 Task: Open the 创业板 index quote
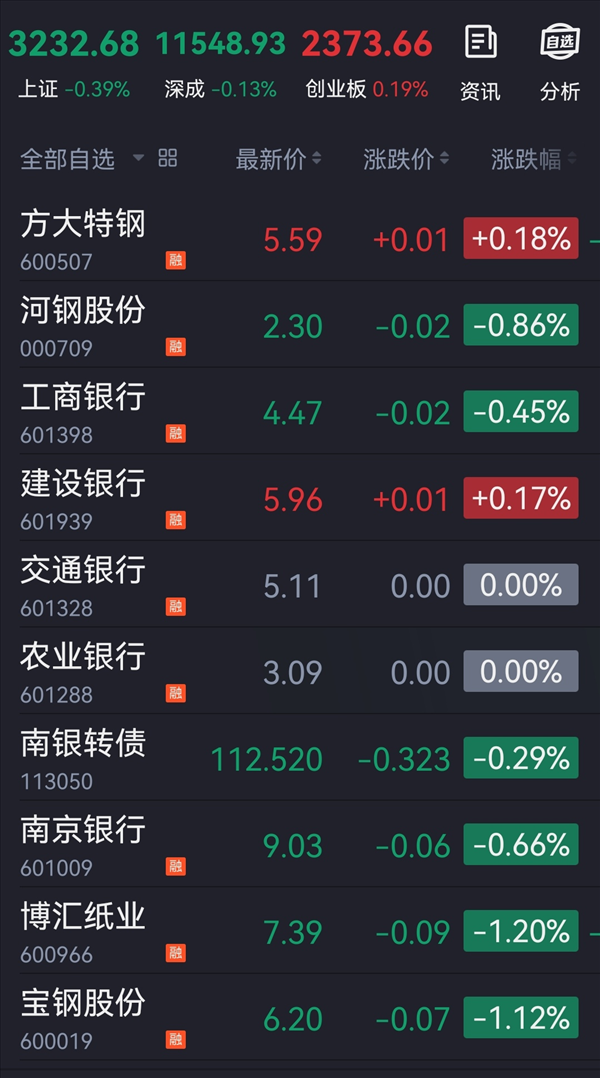tap(367, 62)
